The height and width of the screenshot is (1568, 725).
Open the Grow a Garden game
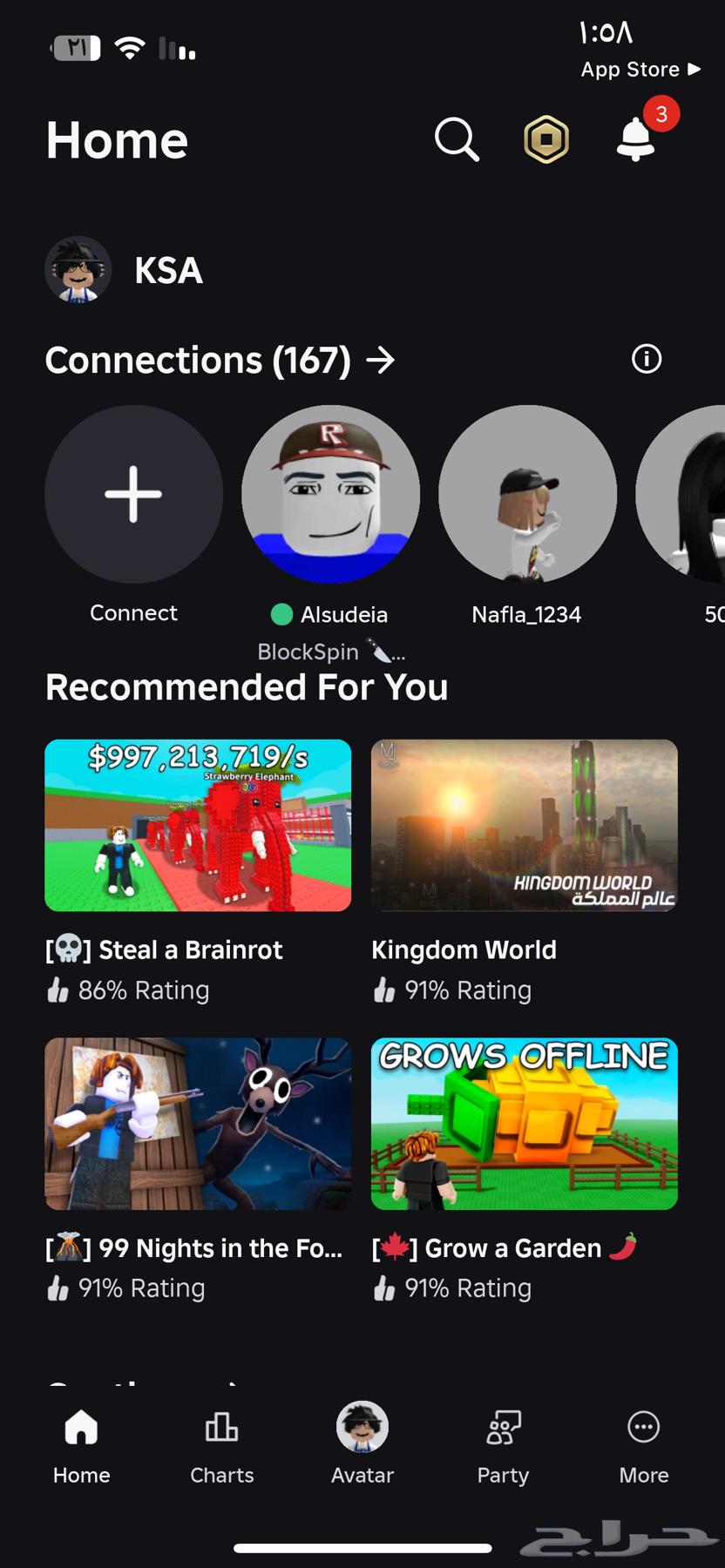tap(525, 1123)
